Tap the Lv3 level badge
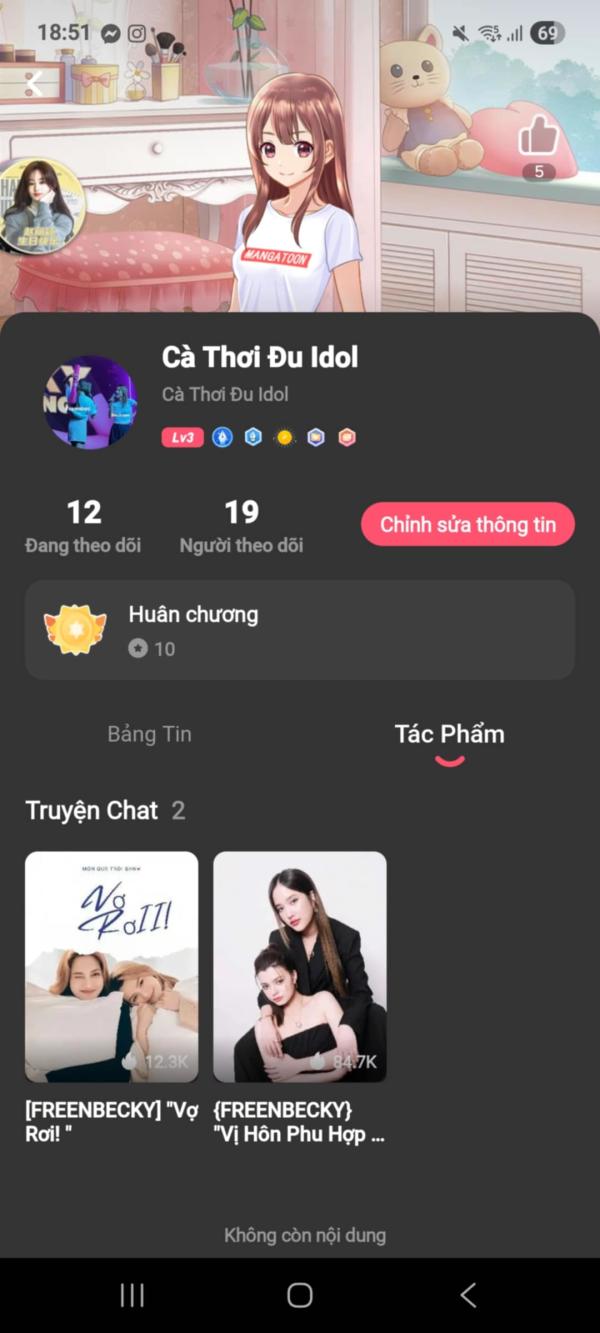 [x=183, y=437]
